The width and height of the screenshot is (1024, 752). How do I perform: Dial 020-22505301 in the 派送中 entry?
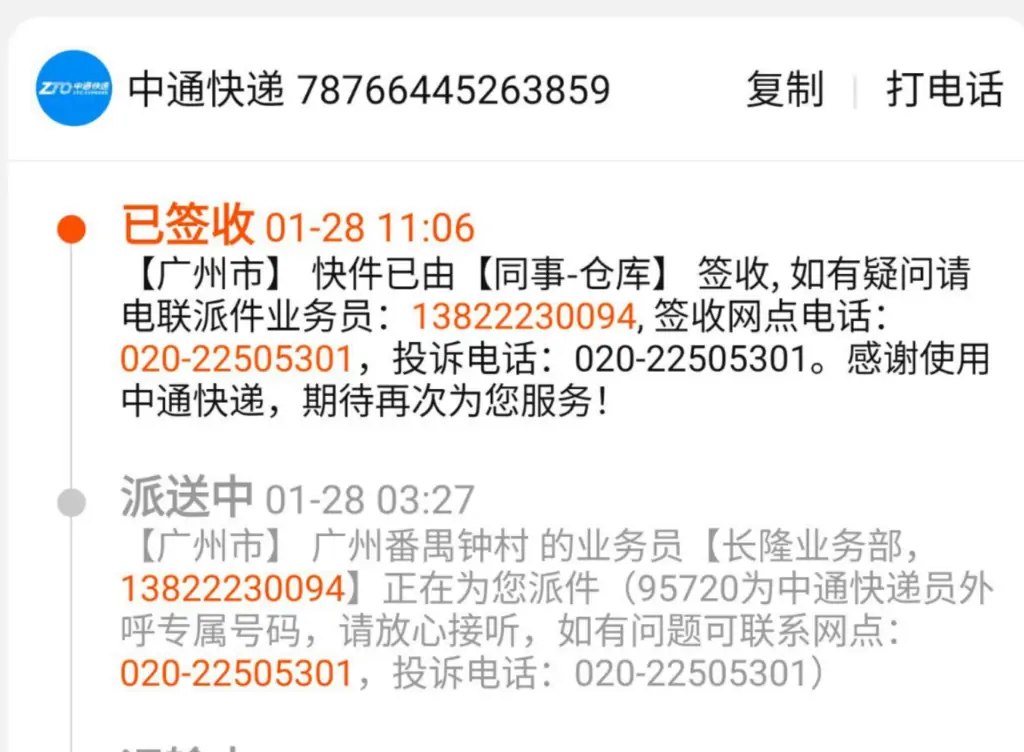[236, 673]
